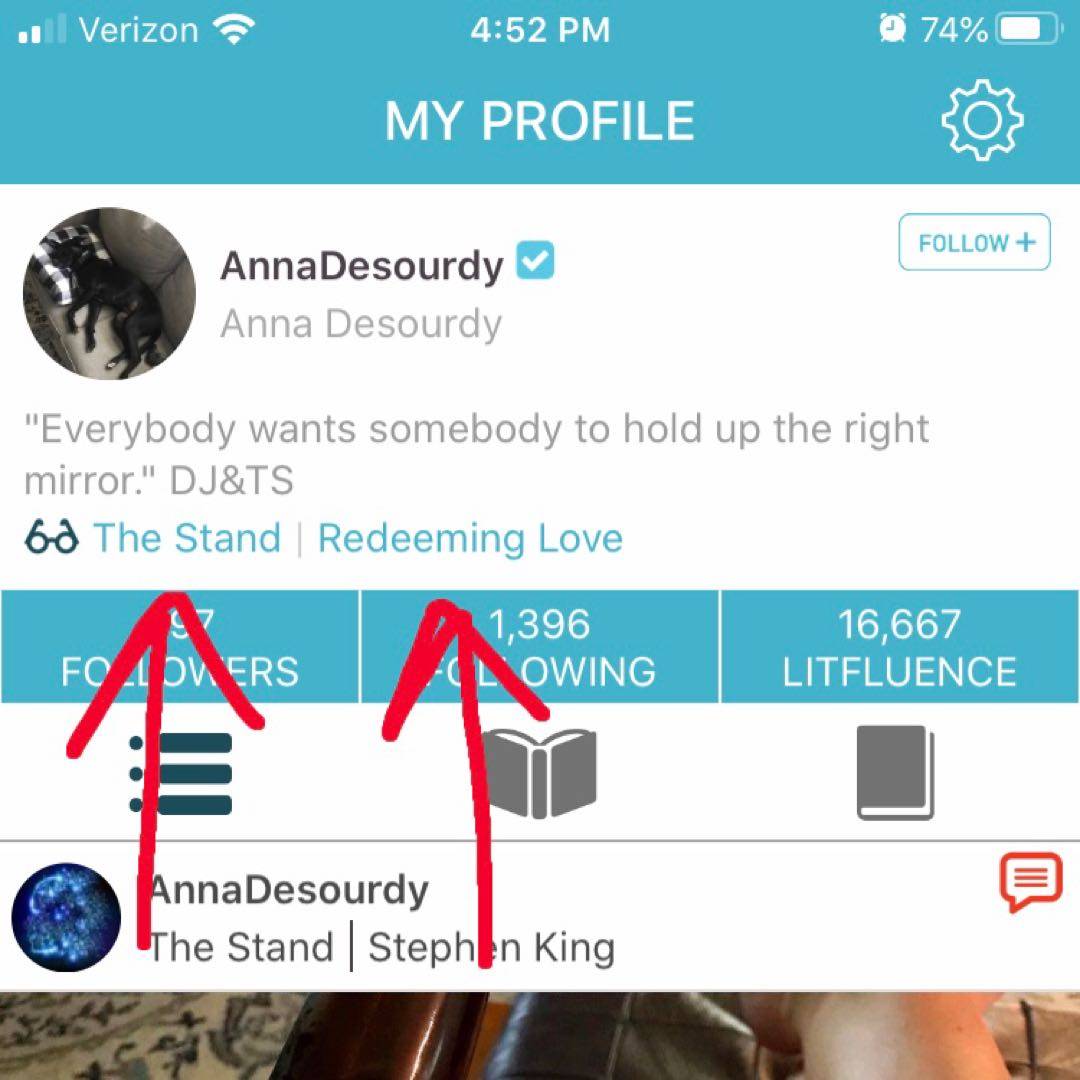The width and height of the screenshot is (1080, 1080).
Task: Enlarge the AnnaDesourdy profile photo
Action: (x=109, y=294)
